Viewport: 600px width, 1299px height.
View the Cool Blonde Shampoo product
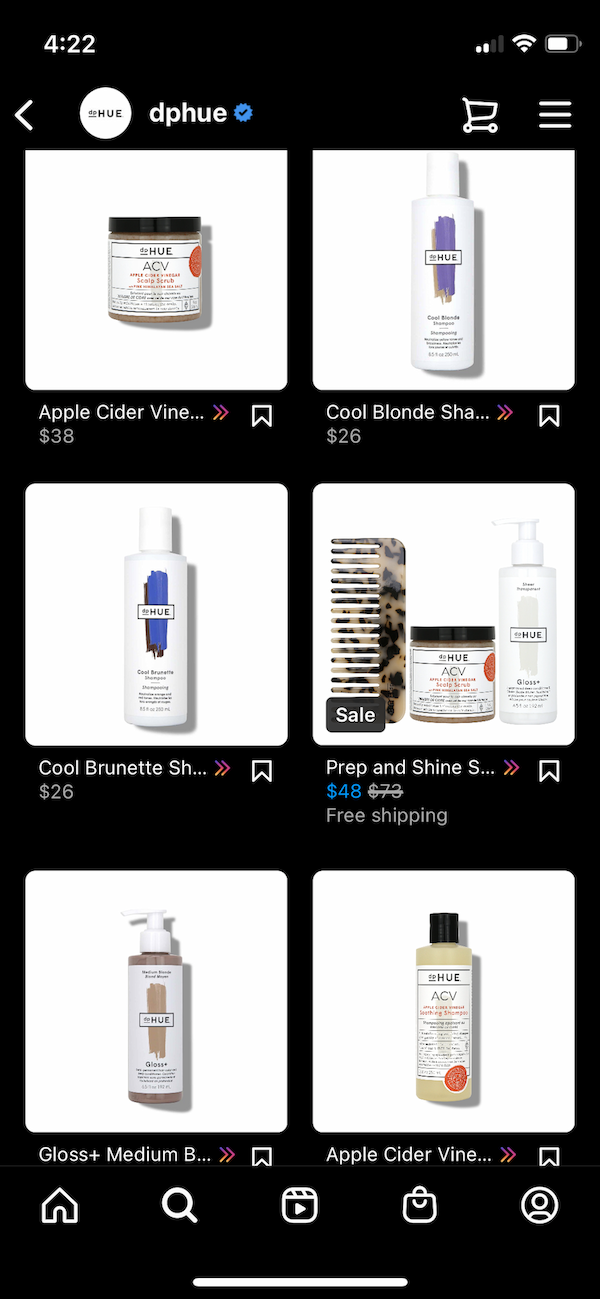[x=444, y=270]
